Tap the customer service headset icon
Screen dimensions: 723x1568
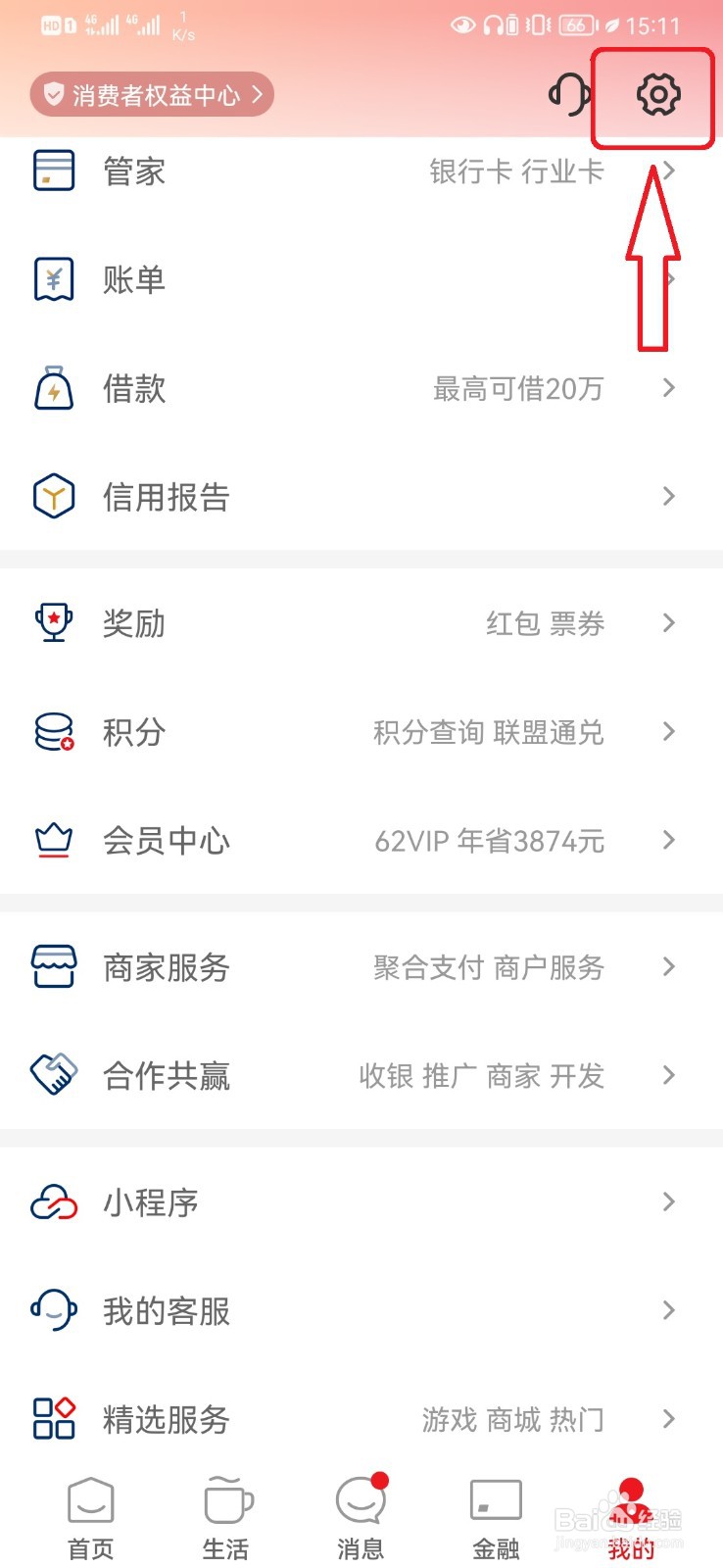(x=566, y=95)
